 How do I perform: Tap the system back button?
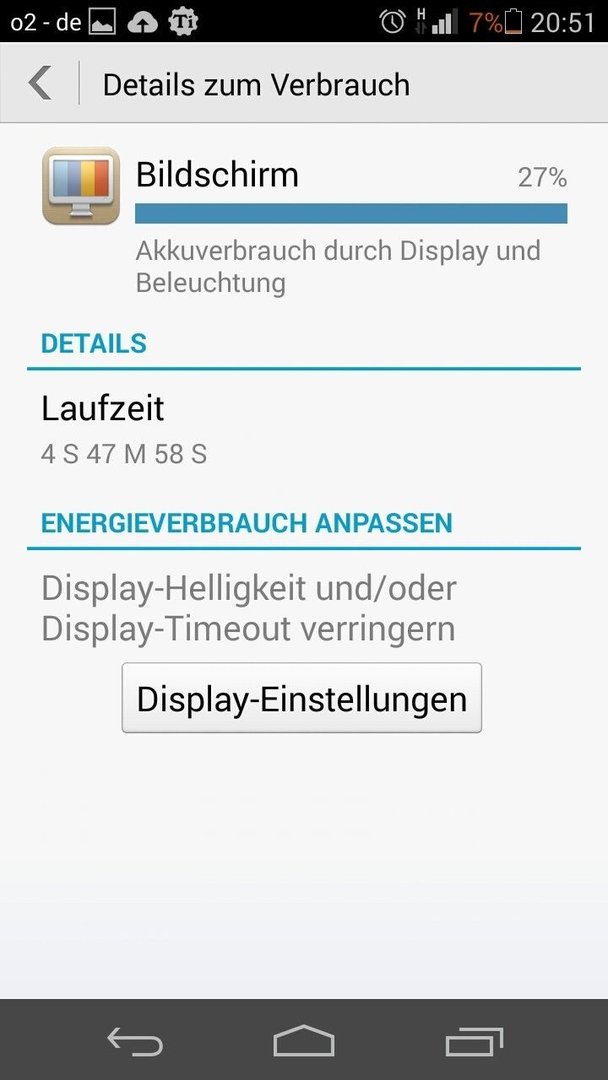pos(135,1041)
